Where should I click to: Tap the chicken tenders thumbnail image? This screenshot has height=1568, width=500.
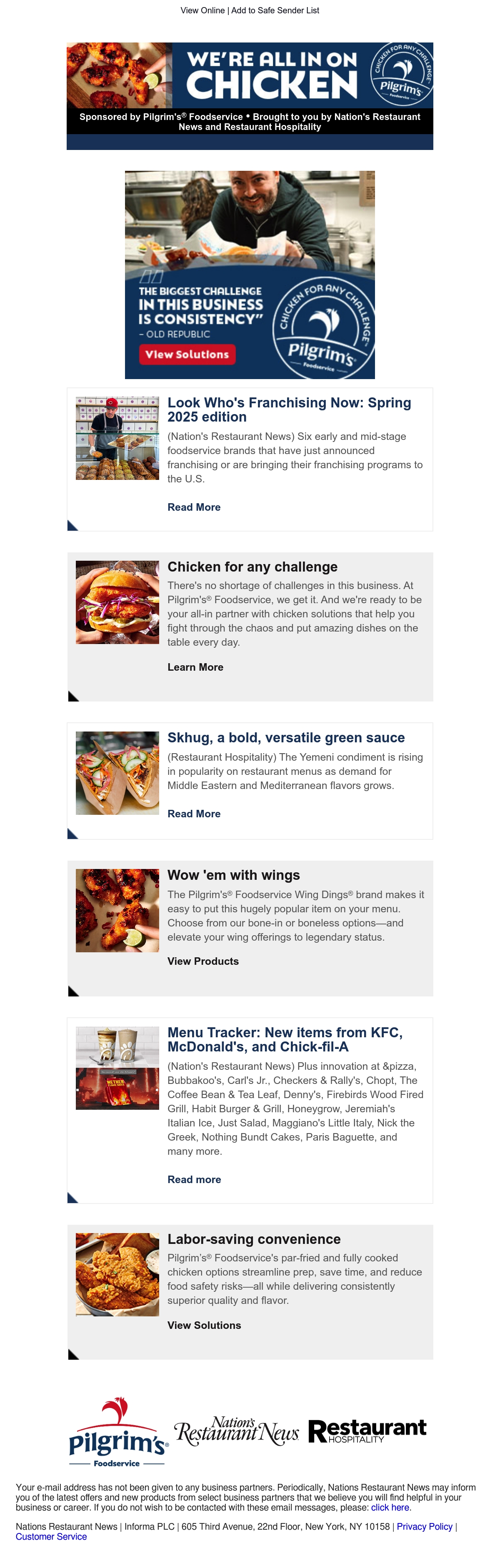(x=117, y=1275)
